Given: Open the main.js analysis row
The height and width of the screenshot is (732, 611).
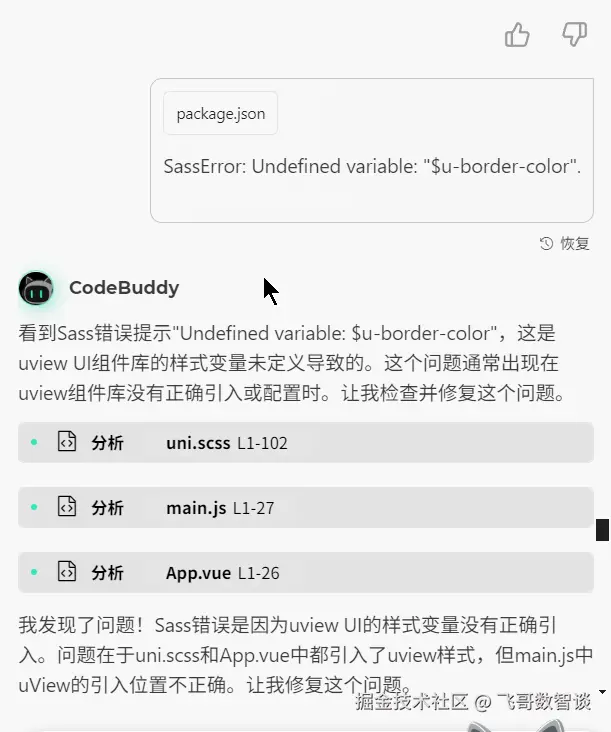Looking at the screenshot, I should [305, 507].
